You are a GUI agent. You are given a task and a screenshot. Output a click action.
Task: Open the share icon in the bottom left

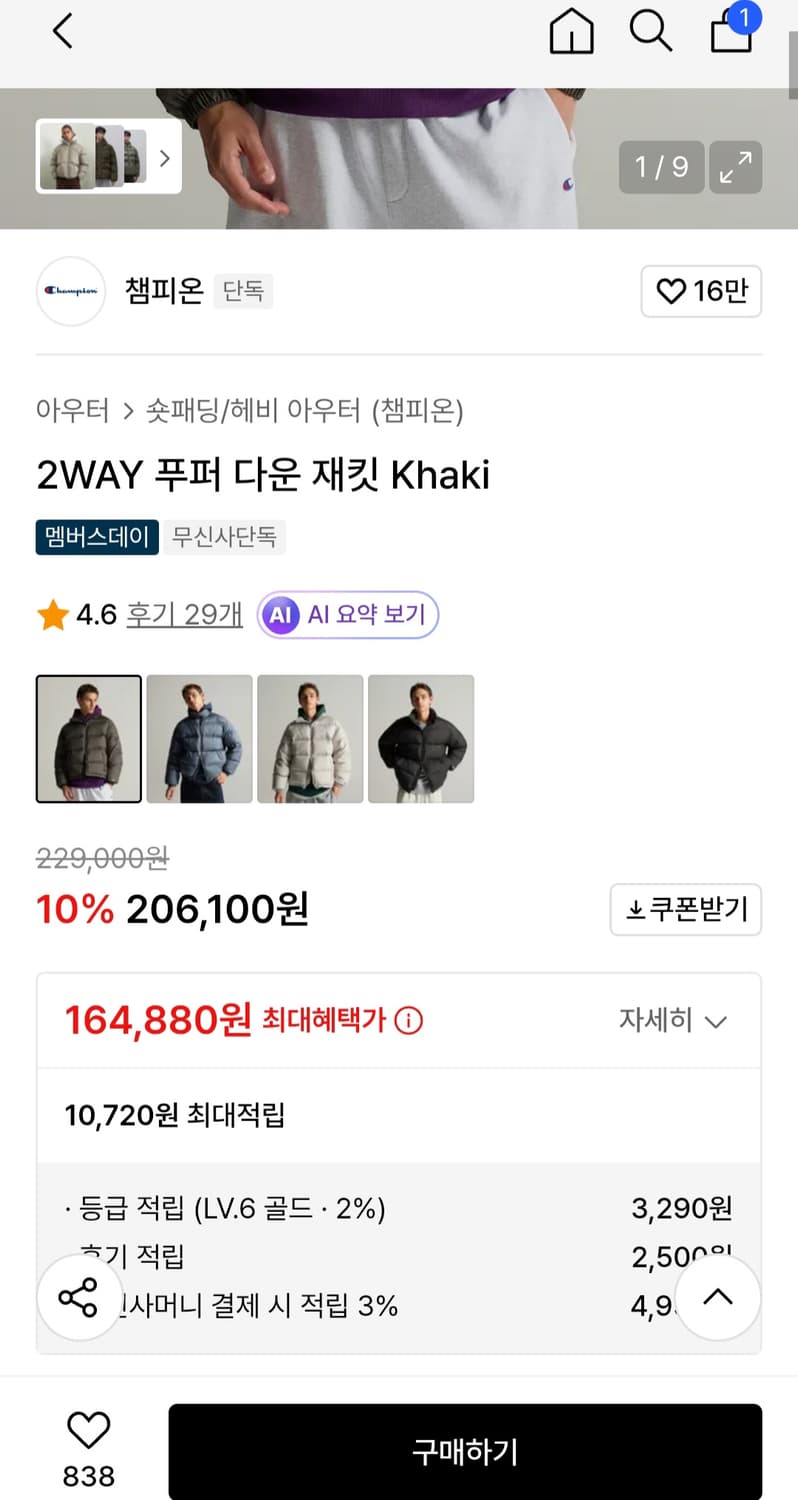tap(80, 1297)
